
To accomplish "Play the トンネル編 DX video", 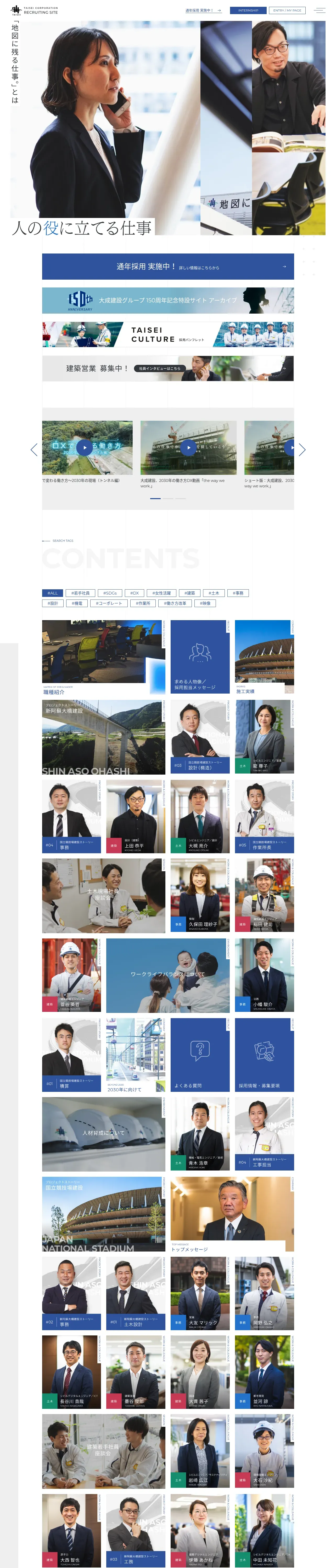I will (x=85, y=447).
